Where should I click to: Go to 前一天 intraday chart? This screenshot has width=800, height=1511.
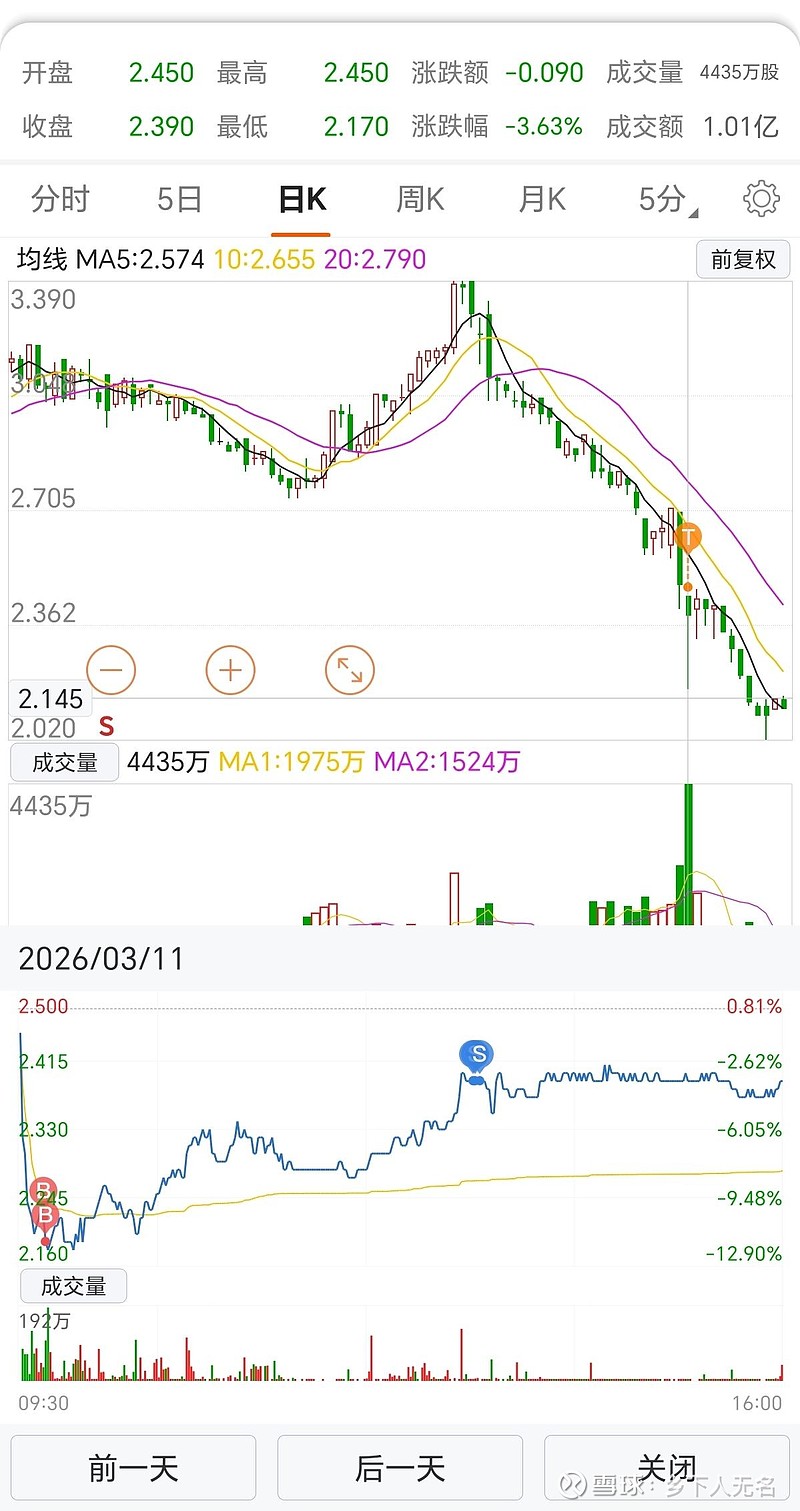(x=133, y=1468)
